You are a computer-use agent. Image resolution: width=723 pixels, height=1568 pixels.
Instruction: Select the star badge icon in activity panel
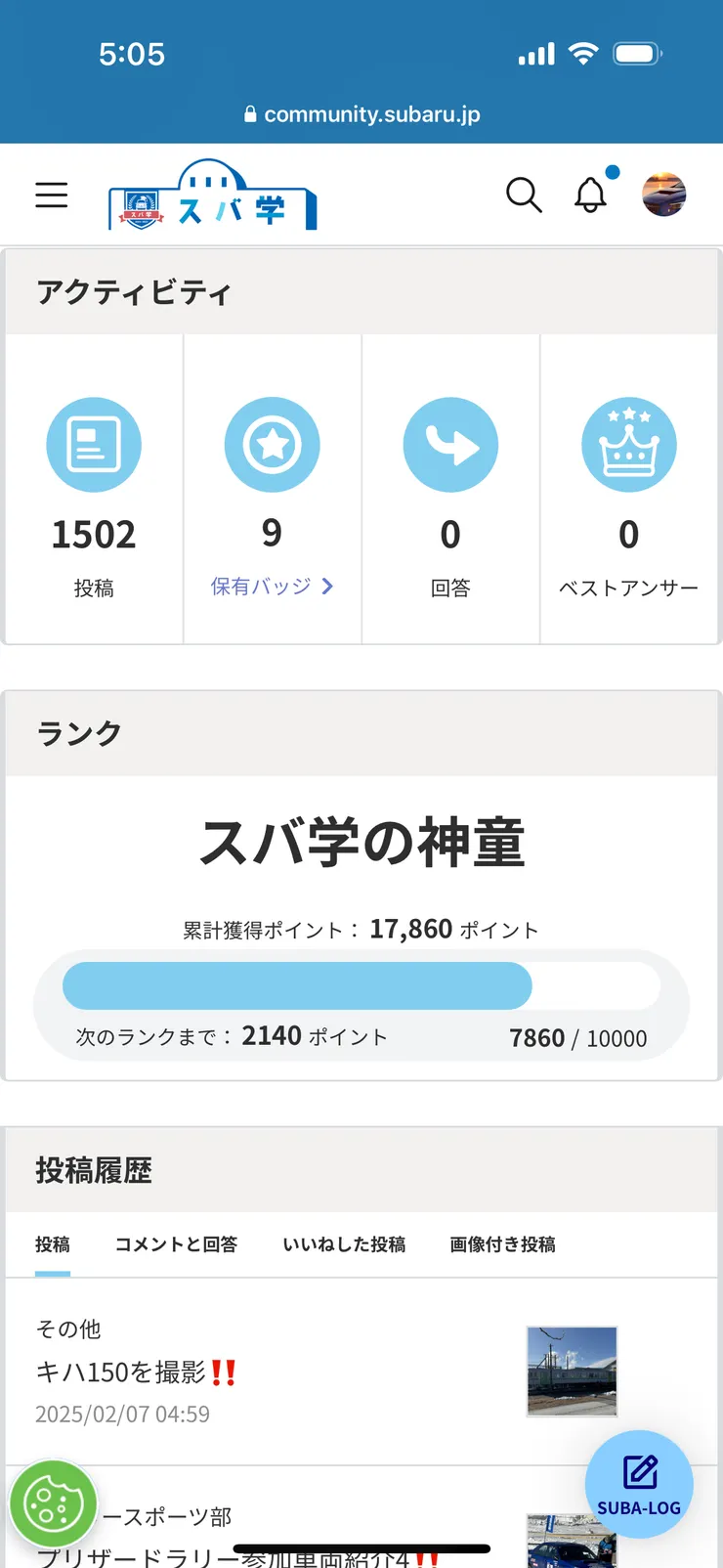pos(272,444)
